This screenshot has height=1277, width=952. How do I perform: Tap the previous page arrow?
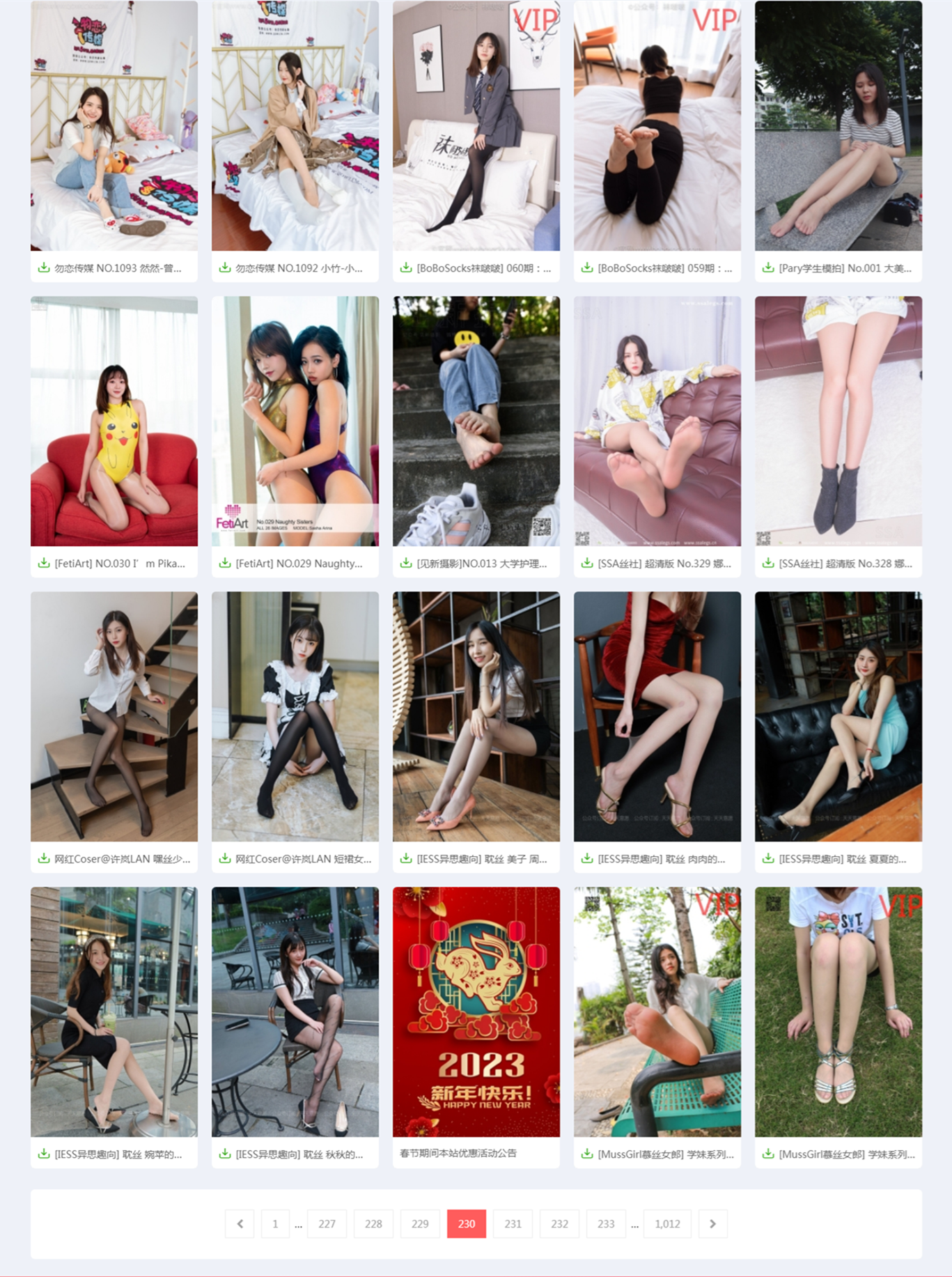click(240, 1224)
